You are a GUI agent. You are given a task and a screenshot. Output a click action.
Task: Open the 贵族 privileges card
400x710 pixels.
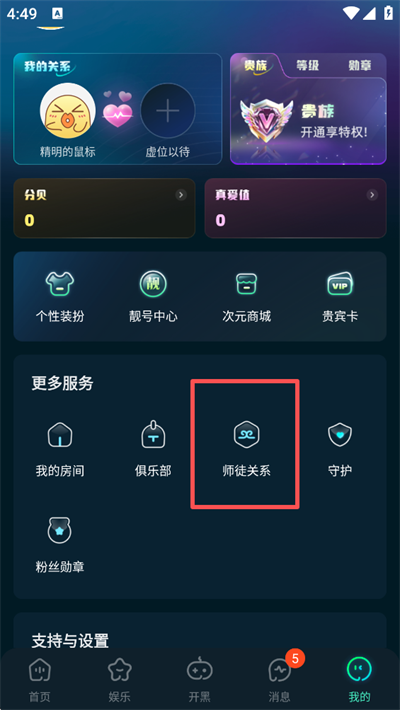(308, 121)
